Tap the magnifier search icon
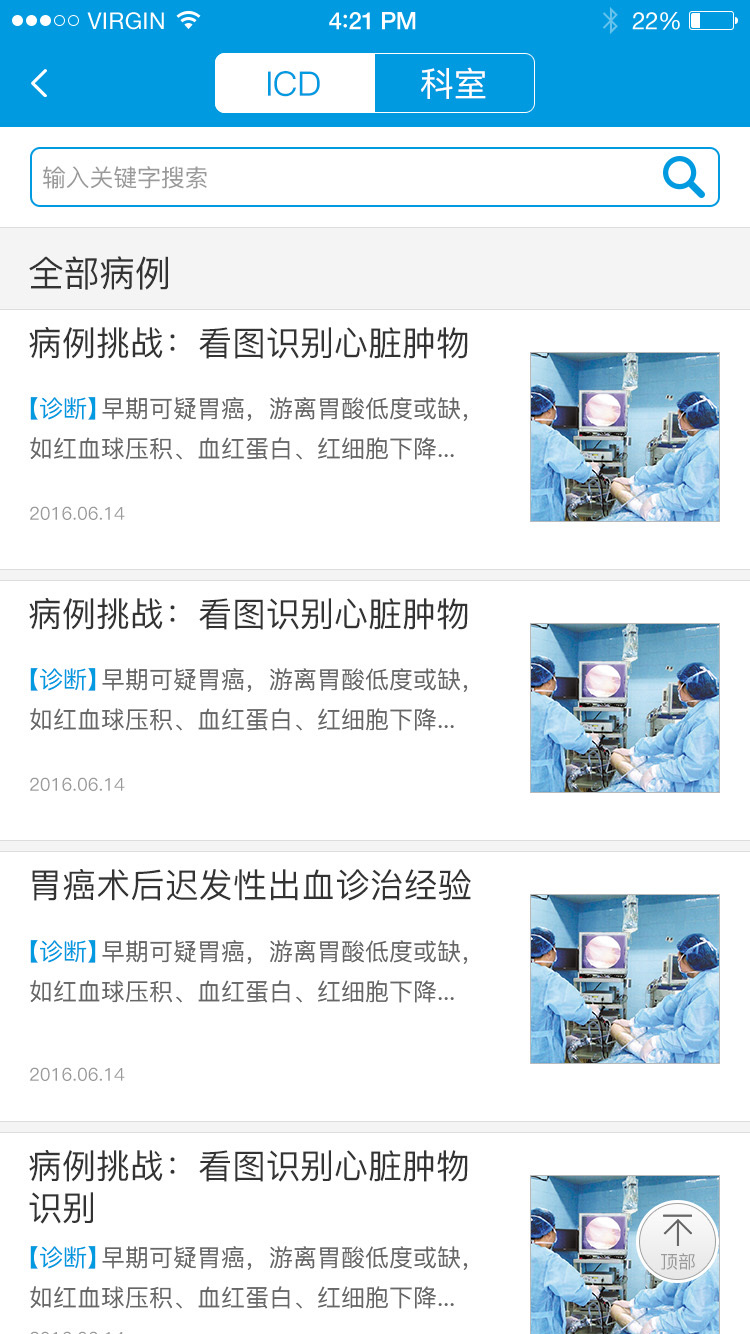 684,178
